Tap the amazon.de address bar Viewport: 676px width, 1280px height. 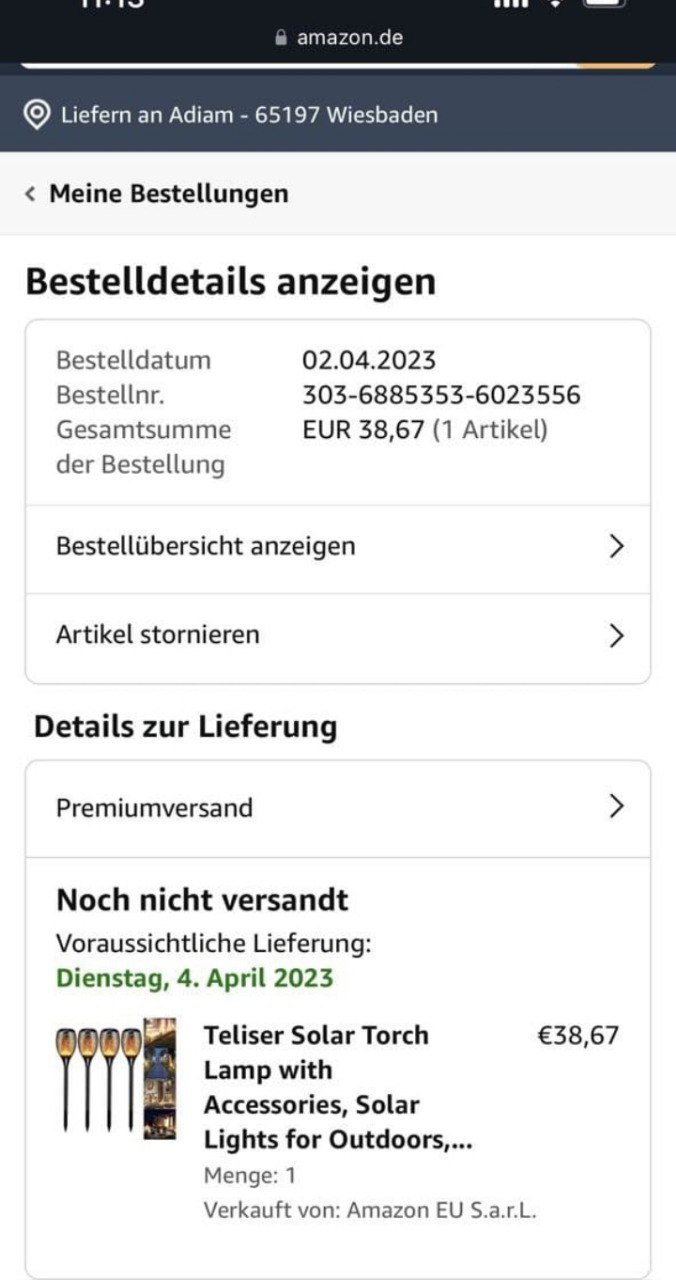(x=338, y=38)
